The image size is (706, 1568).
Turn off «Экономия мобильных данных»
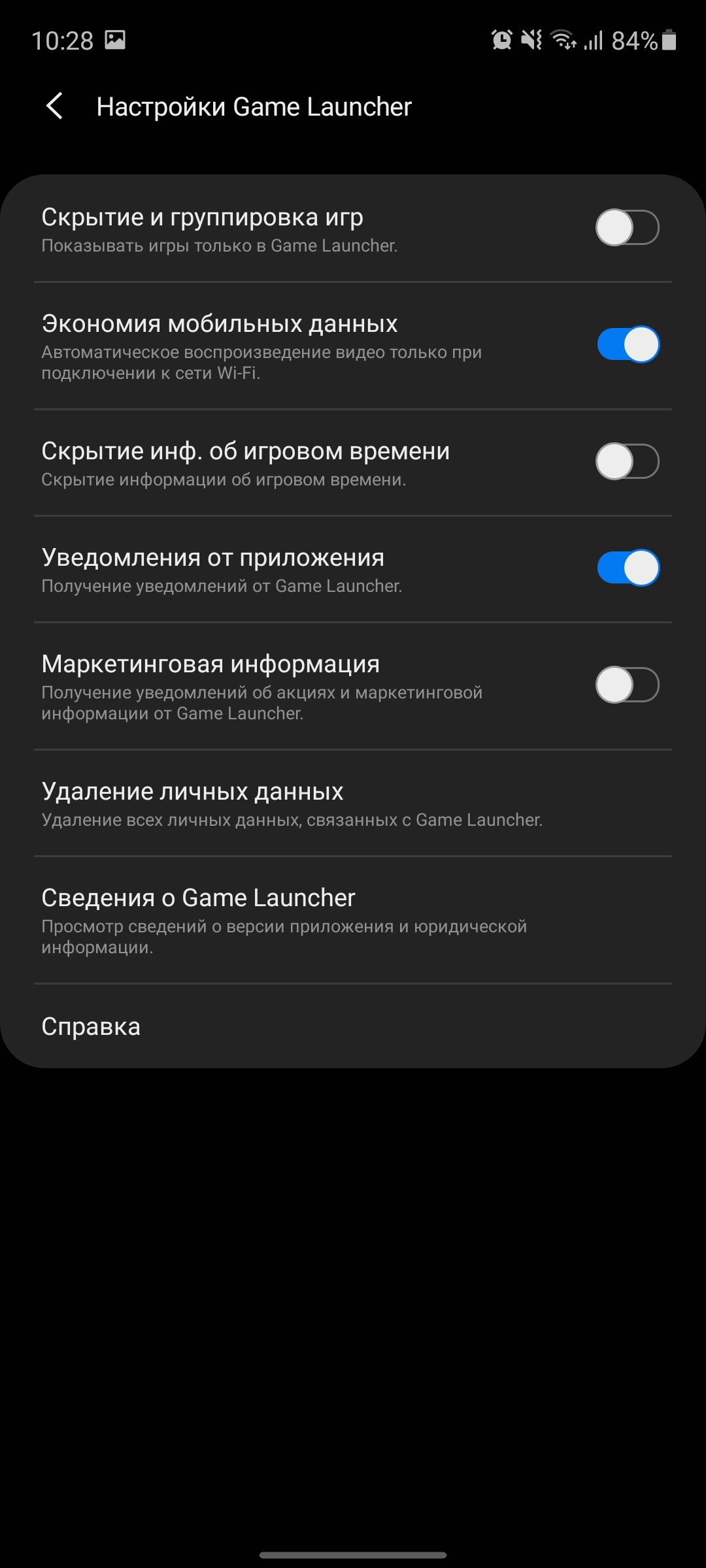[627, 344]
